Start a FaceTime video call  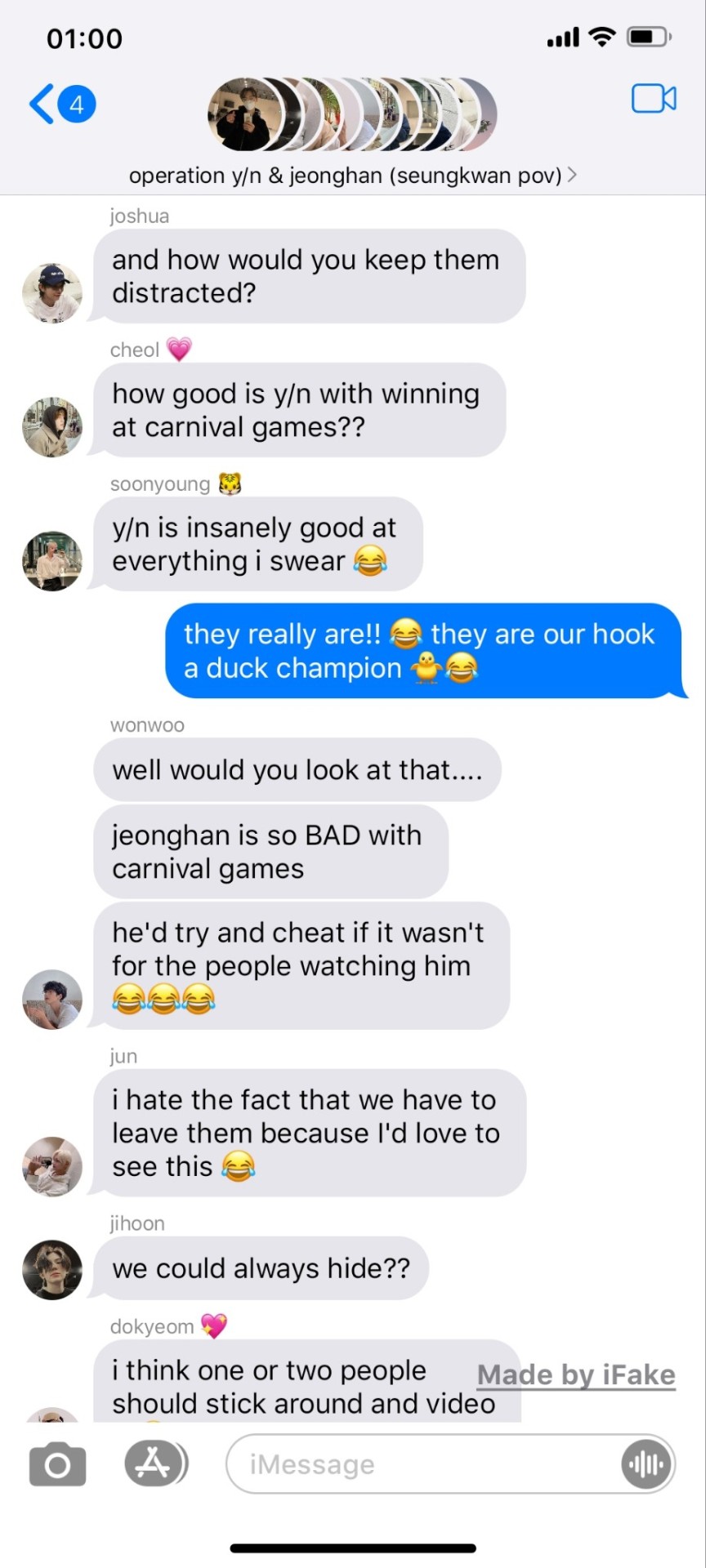click(654, 99)
